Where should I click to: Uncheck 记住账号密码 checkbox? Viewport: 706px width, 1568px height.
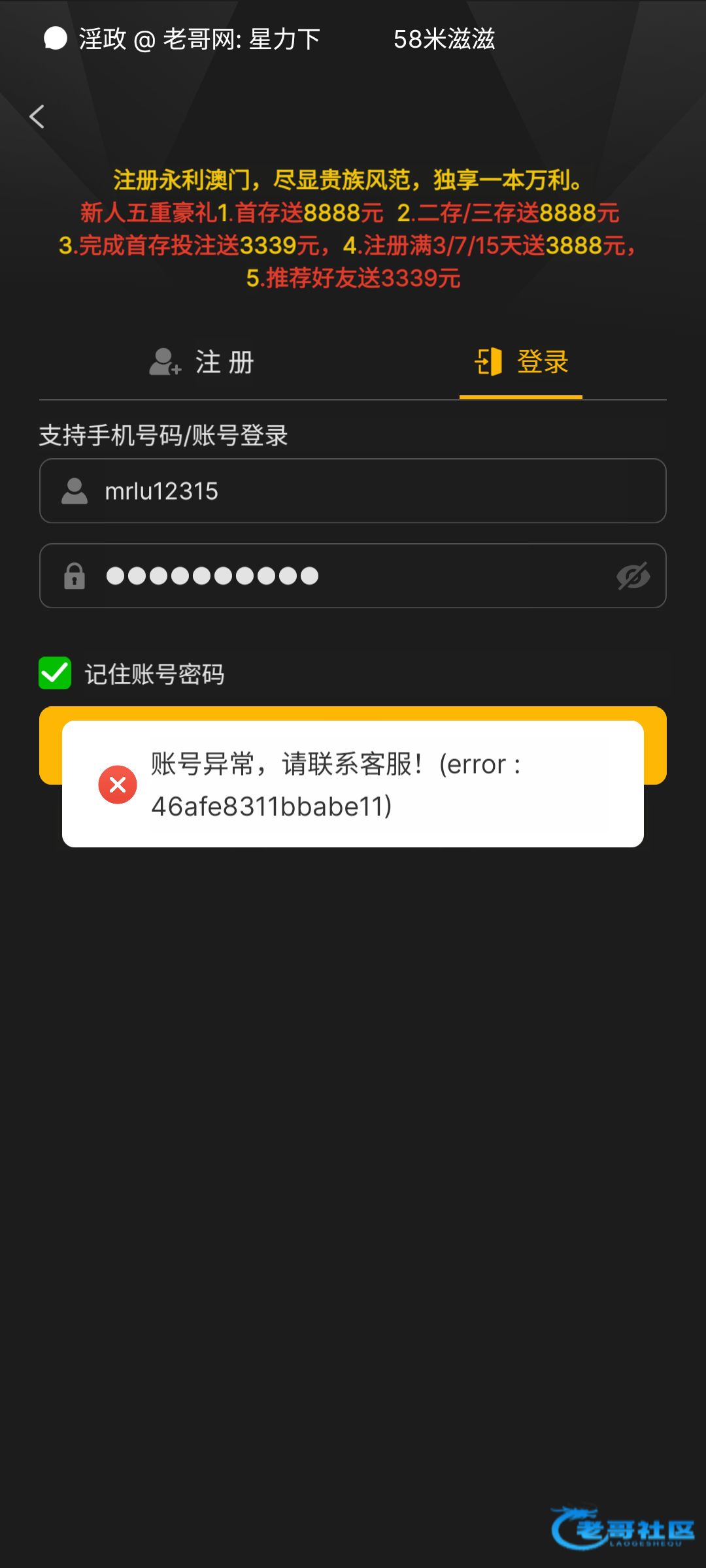(55, 673)
